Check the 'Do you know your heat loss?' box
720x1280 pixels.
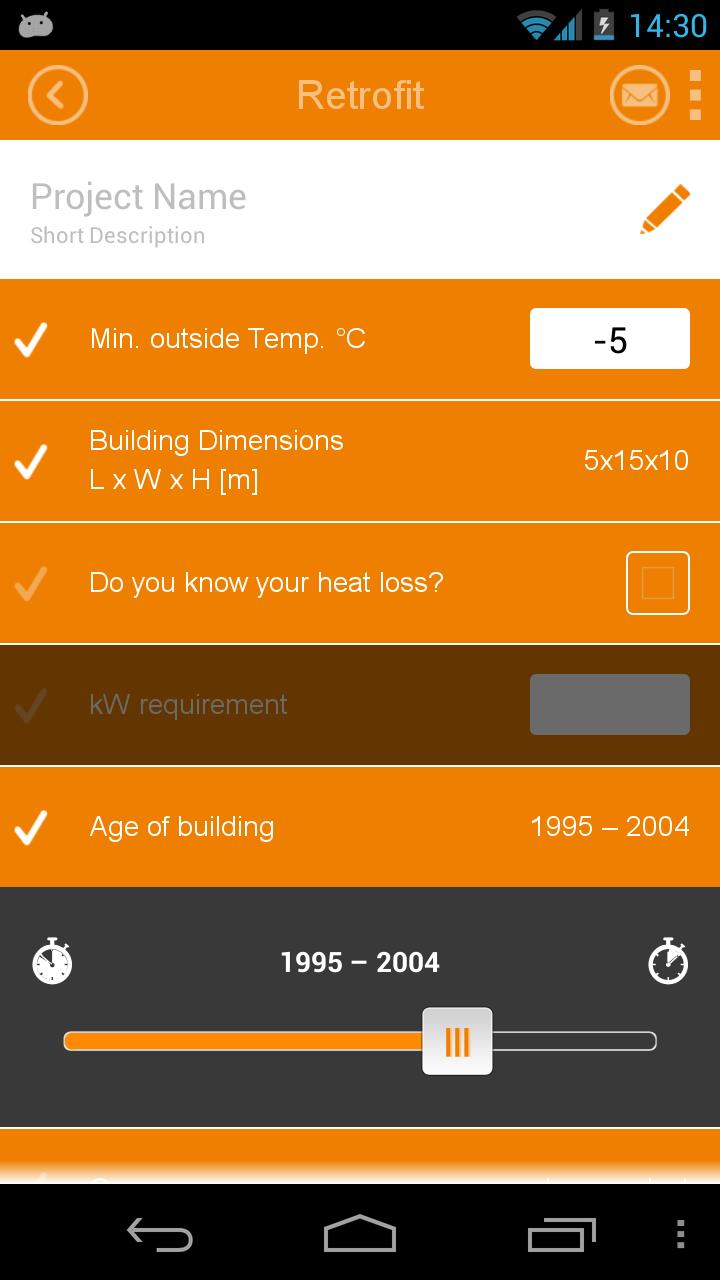[657, 583]
